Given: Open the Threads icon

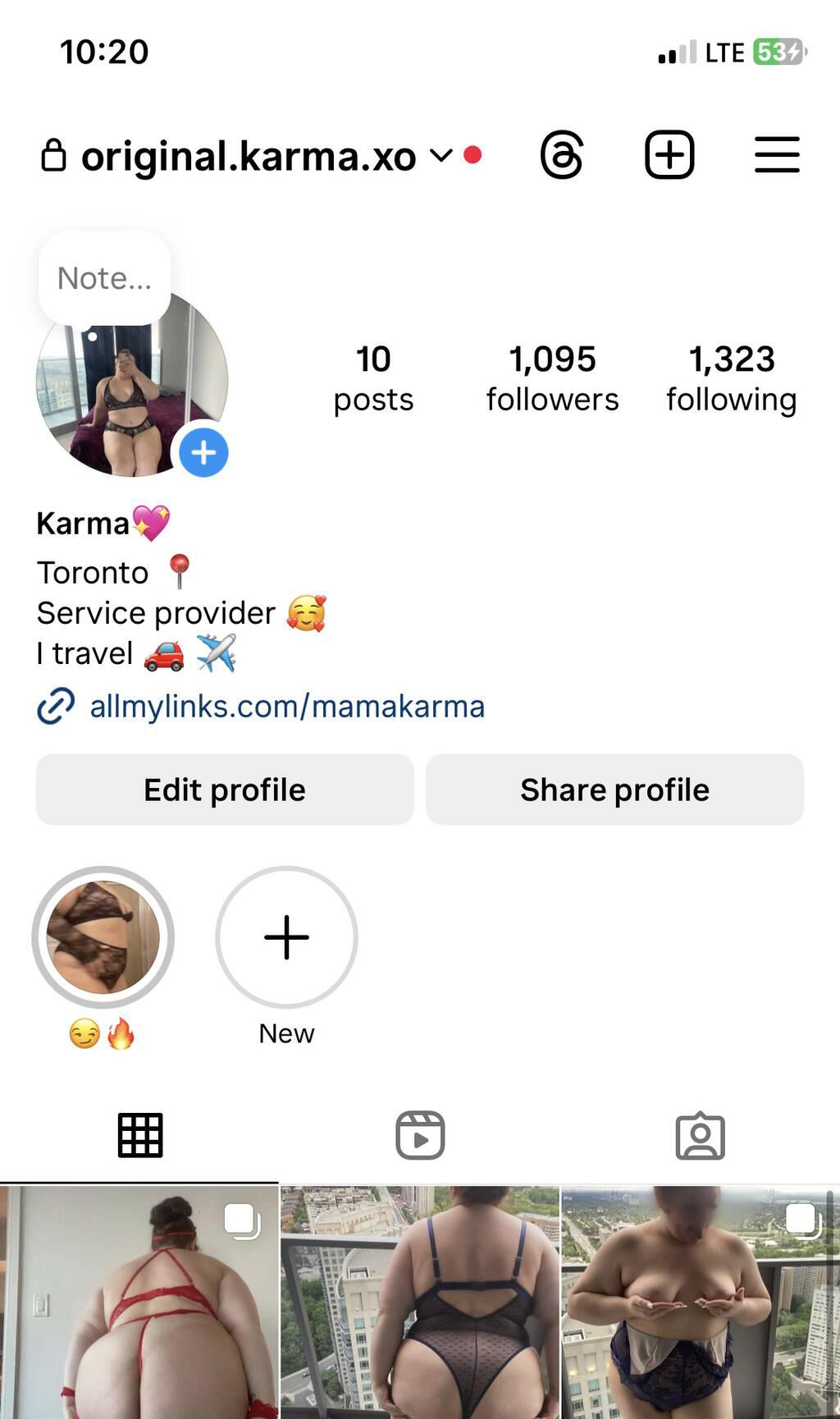Looking at the screenshot, I should point(562,155).
